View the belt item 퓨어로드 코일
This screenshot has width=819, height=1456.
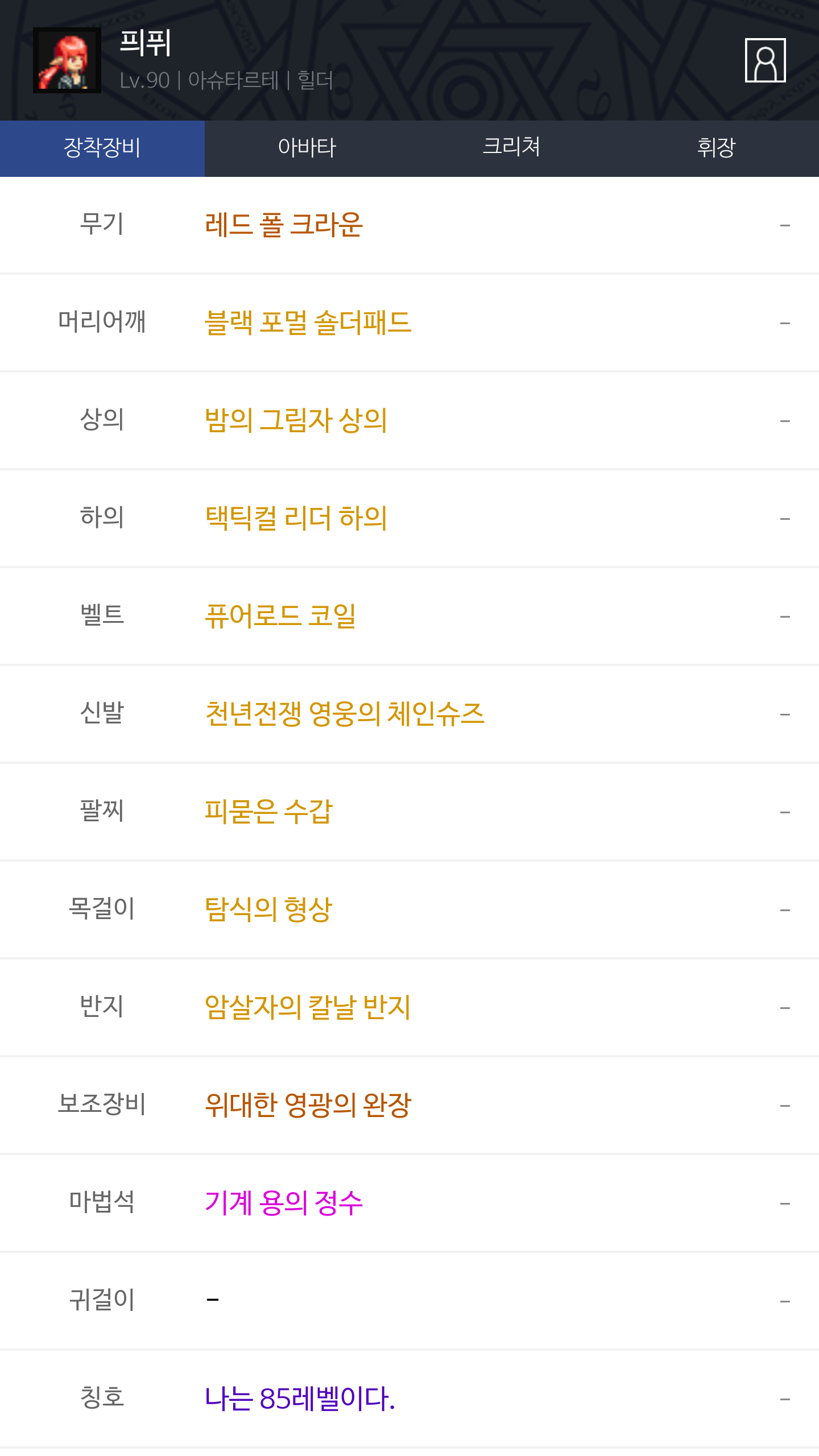click(280, 616)
